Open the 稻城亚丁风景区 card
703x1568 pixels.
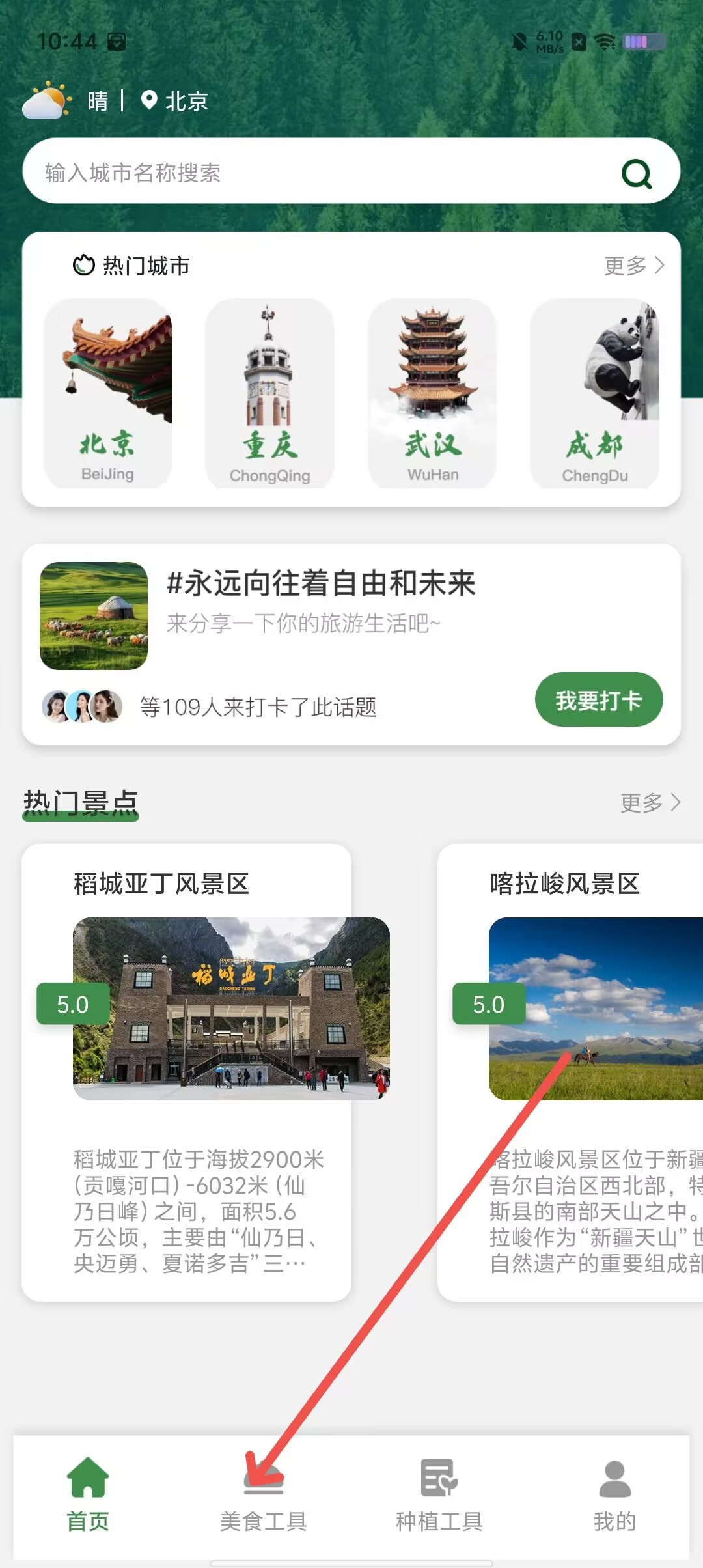(x=187, y=1072)
